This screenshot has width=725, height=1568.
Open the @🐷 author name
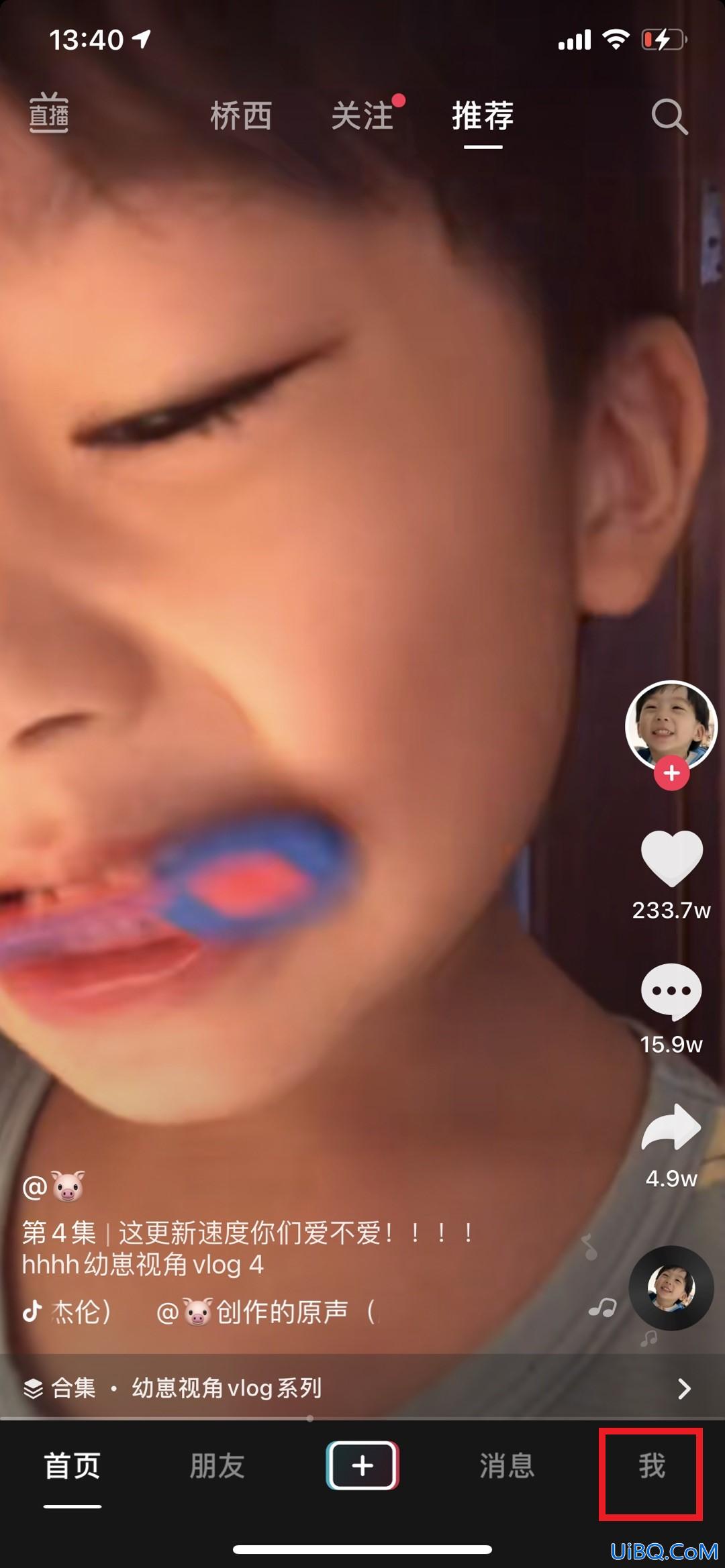click(x=54, y=1187)
